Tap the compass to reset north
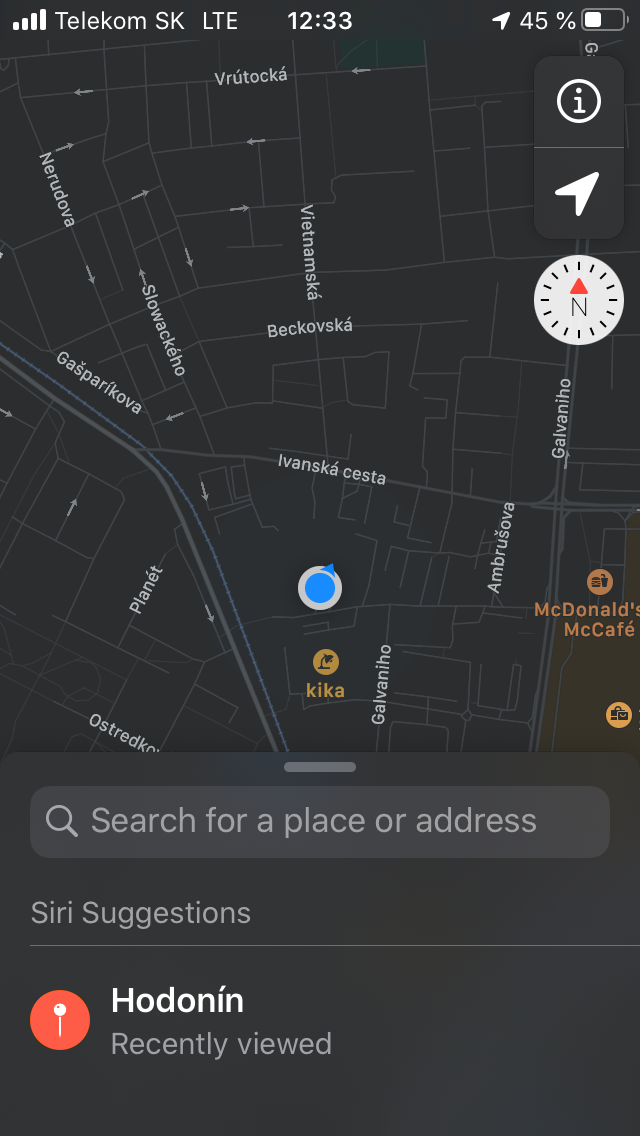The height and width of the screenshot is (1136, 640). [x=579, y=300]
